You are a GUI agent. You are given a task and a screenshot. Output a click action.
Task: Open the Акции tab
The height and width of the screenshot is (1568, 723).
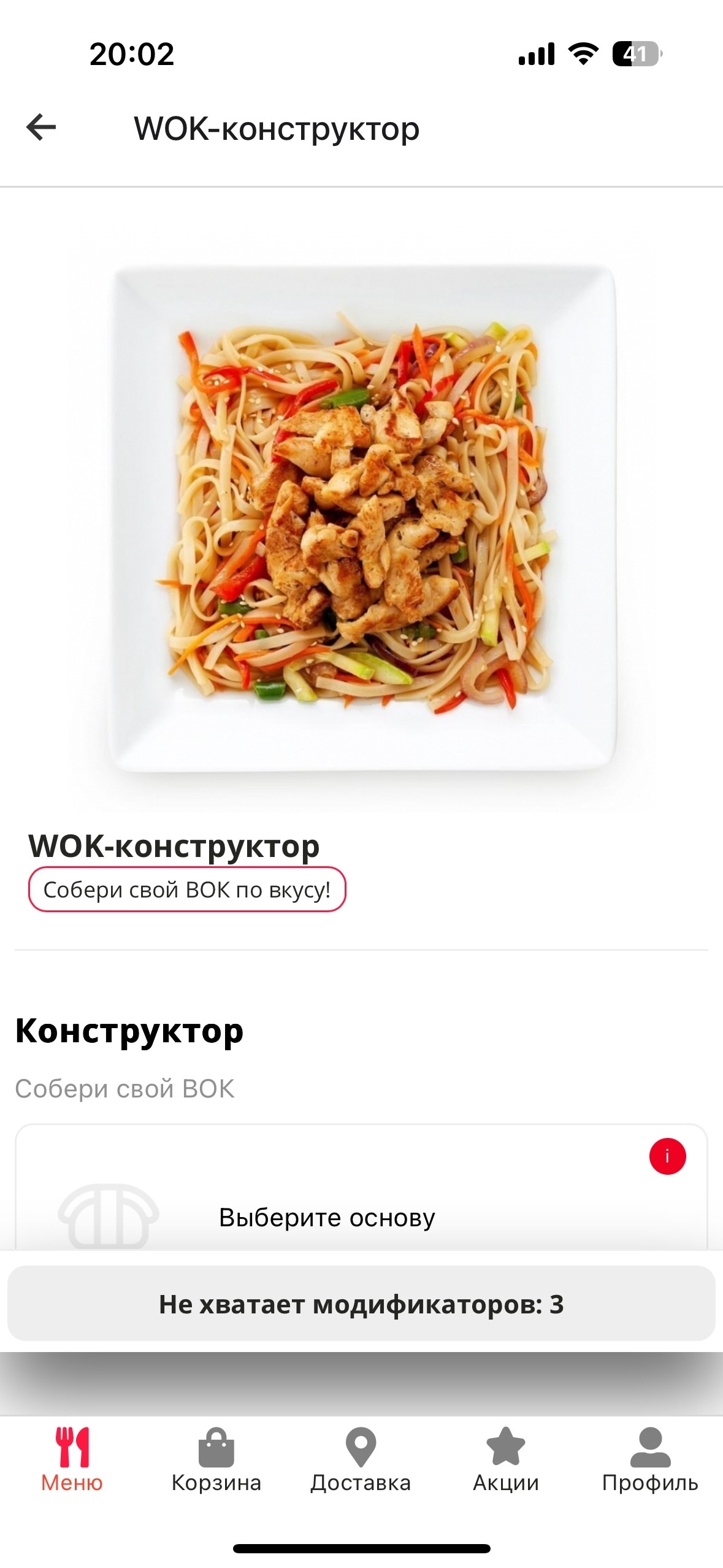[506, 1460]
